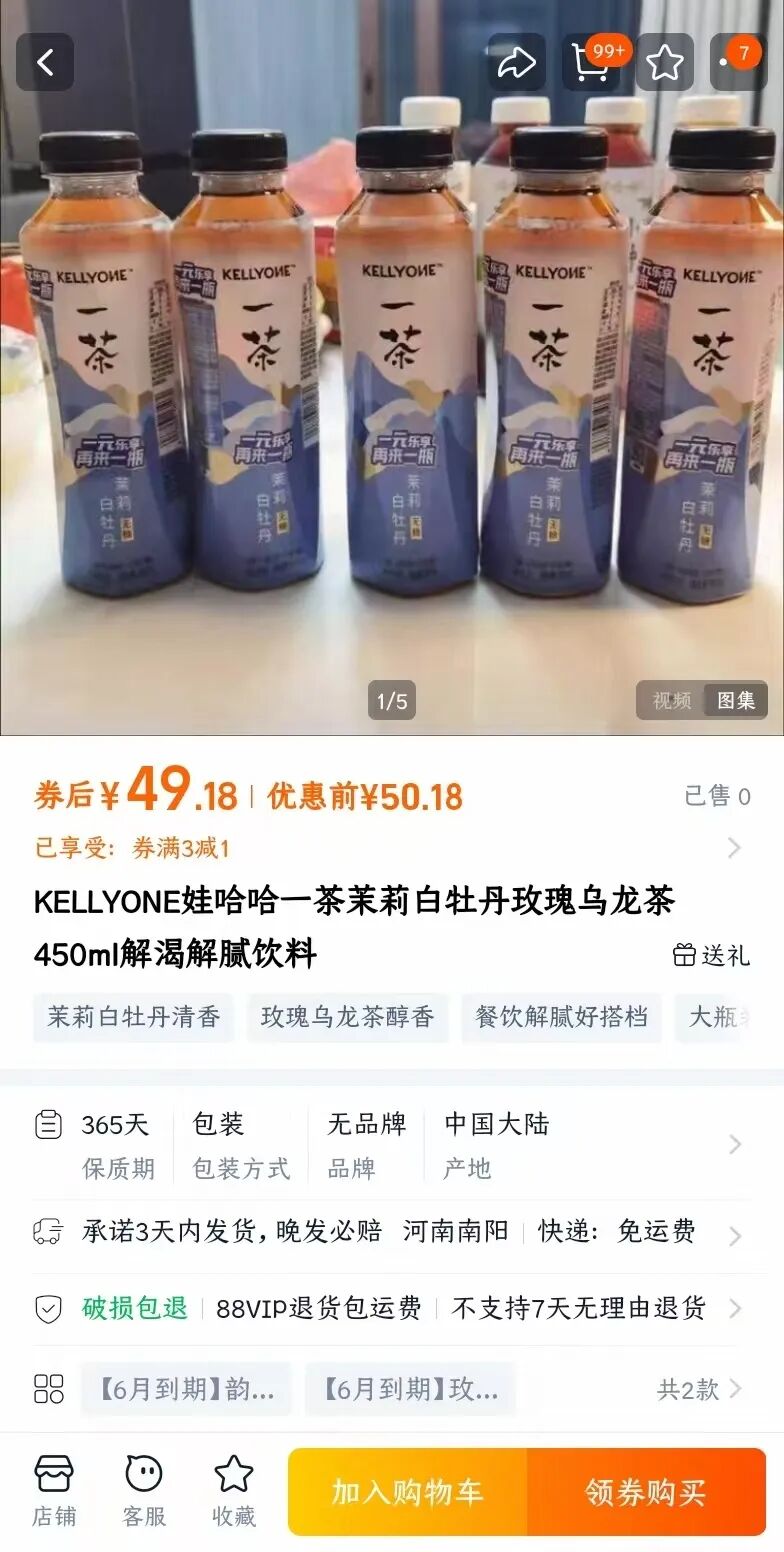Share this product listing
This screenshot has width=784, height=1552.
[x=517, y=62]
